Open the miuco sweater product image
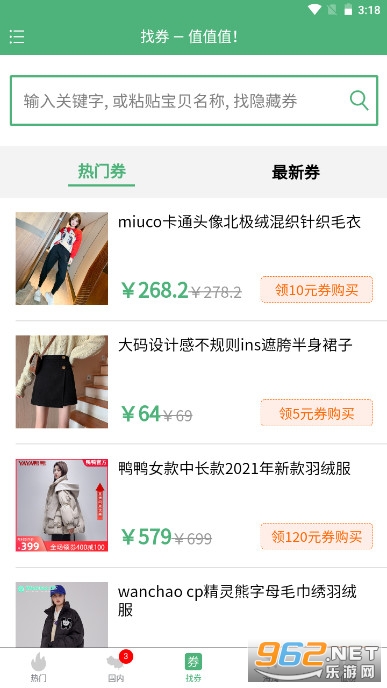This screenshot has width=387, height=688. [x=62, y=258]
